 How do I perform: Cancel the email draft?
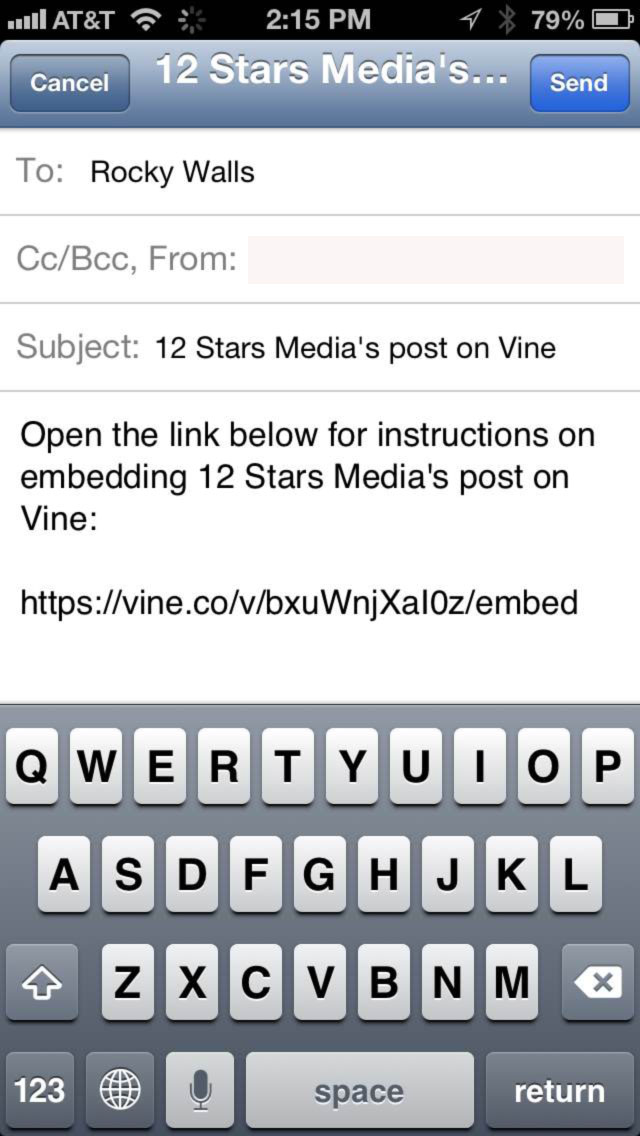pyautogui.click(x=70, y=83)
